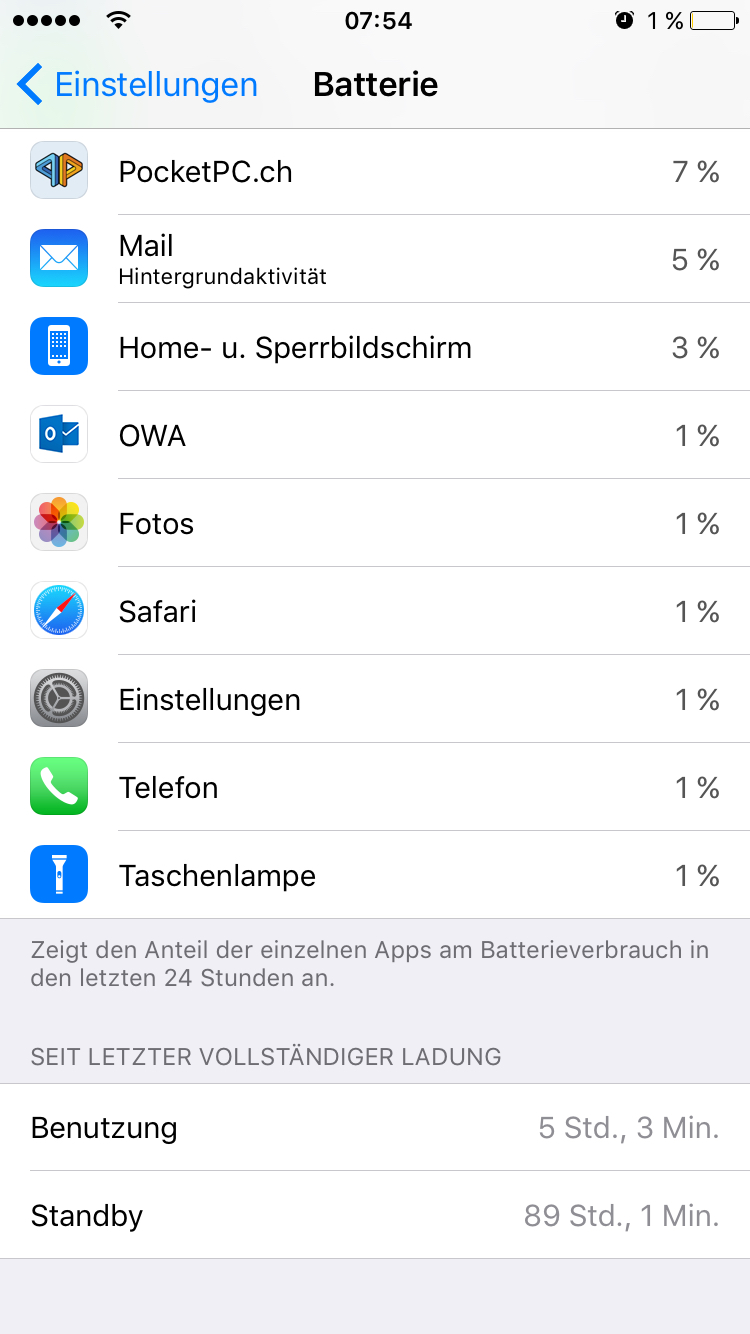Select the Mail battery usage row

[x=375, y=259]
